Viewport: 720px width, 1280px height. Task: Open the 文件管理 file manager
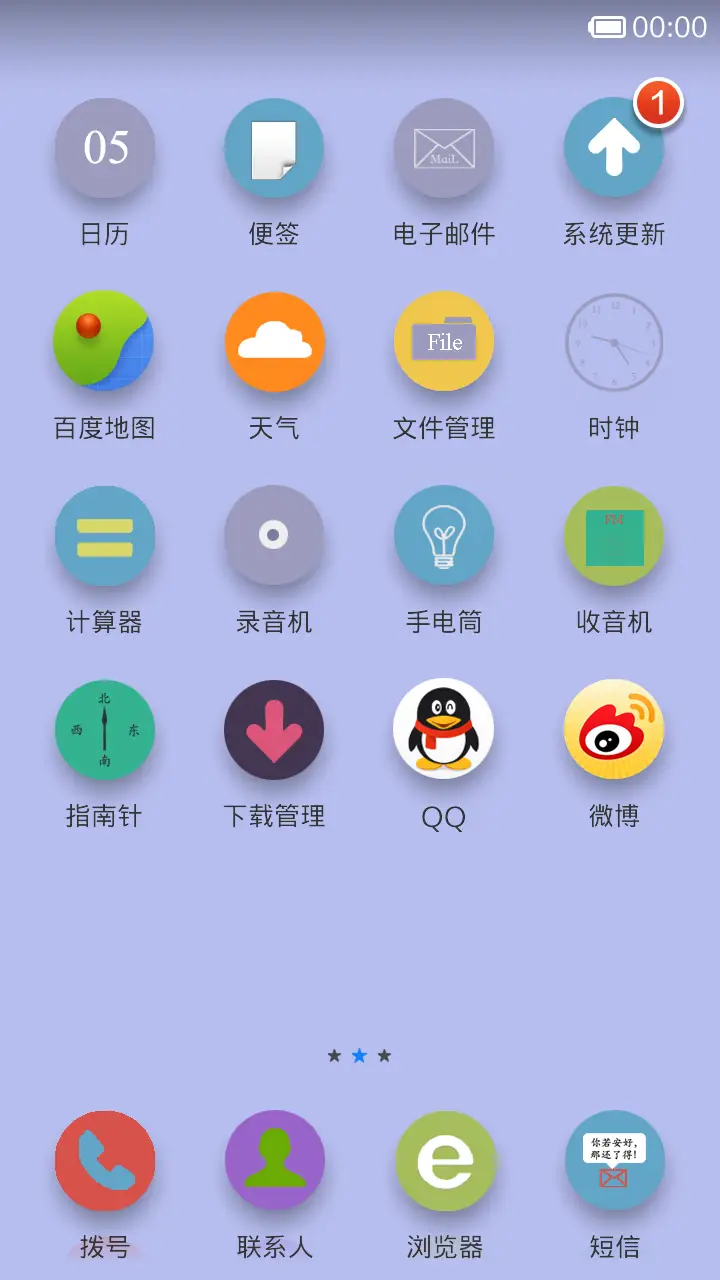click(445, 341)
